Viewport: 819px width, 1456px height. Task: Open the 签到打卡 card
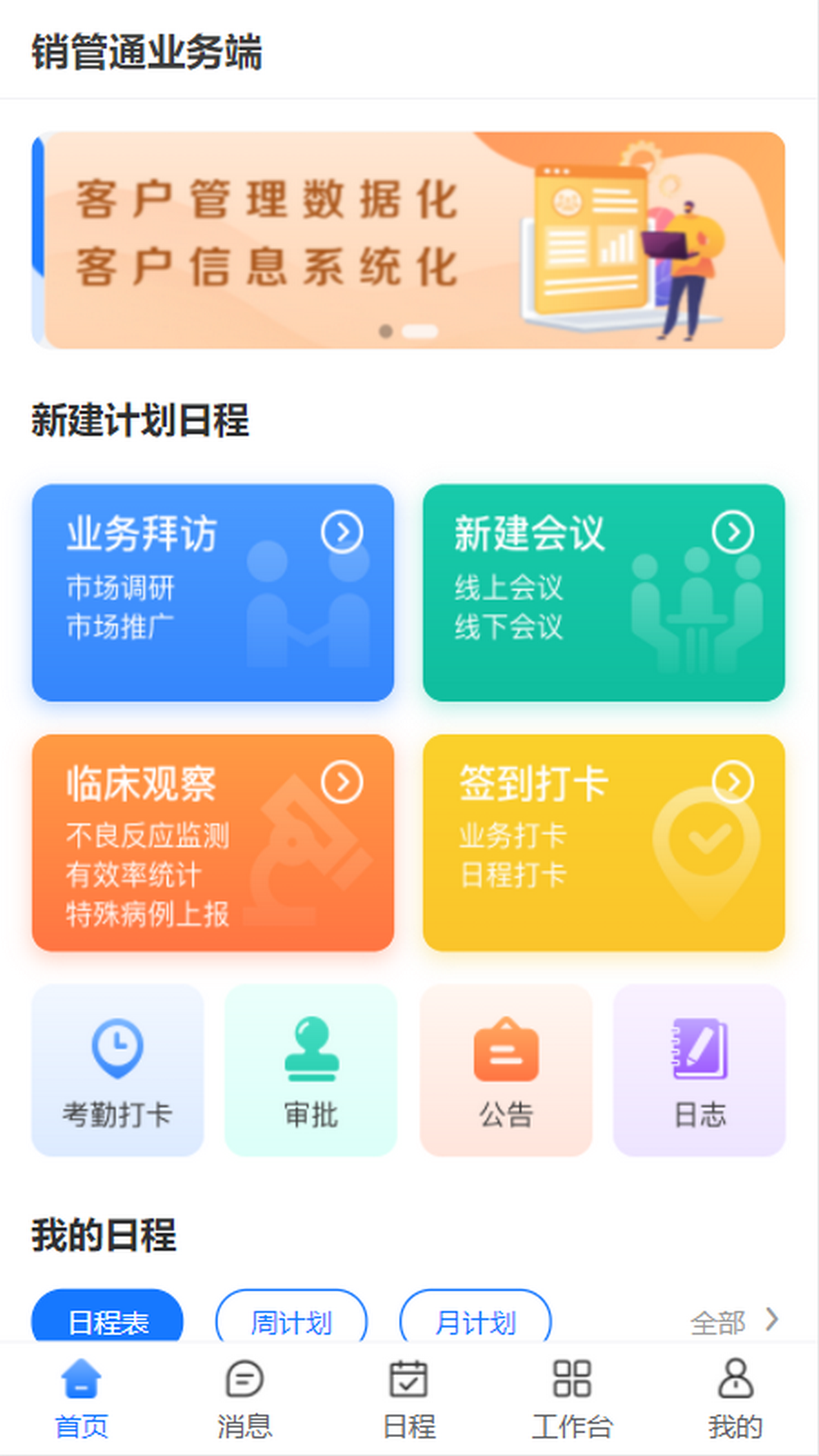(604, 843)
